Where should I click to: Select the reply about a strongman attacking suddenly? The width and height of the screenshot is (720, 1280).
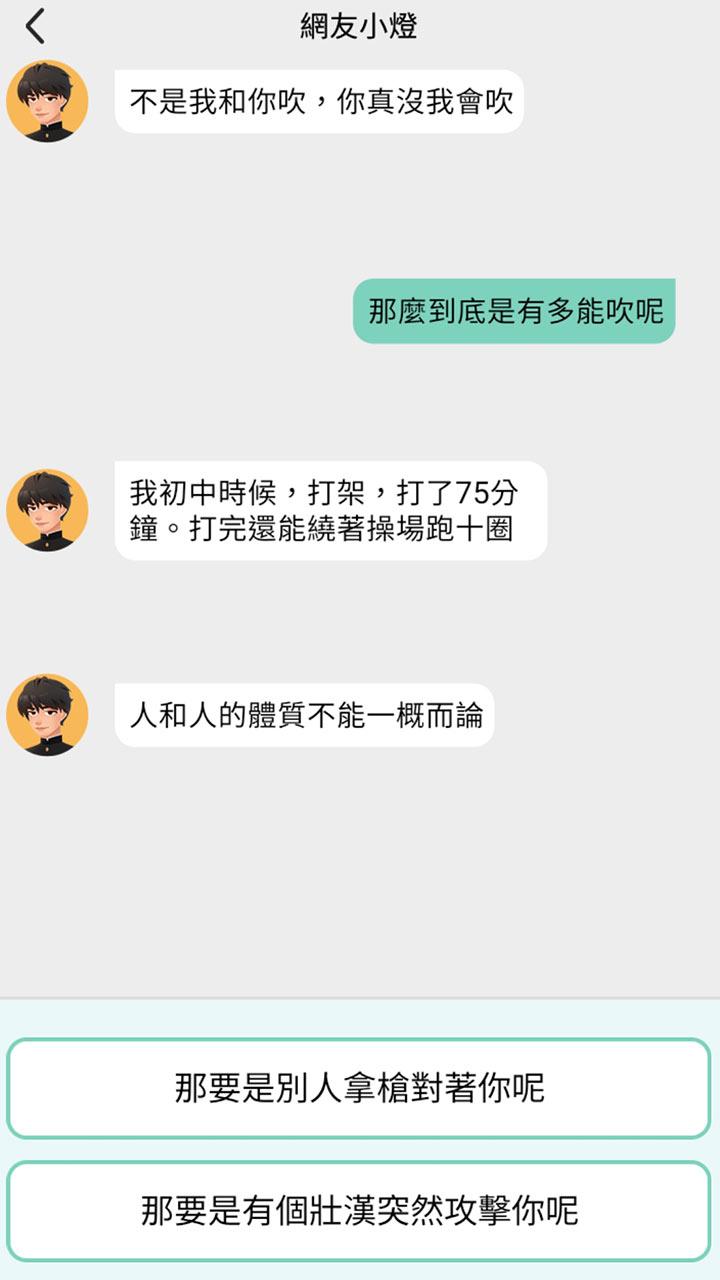[x=360, y=1212]
